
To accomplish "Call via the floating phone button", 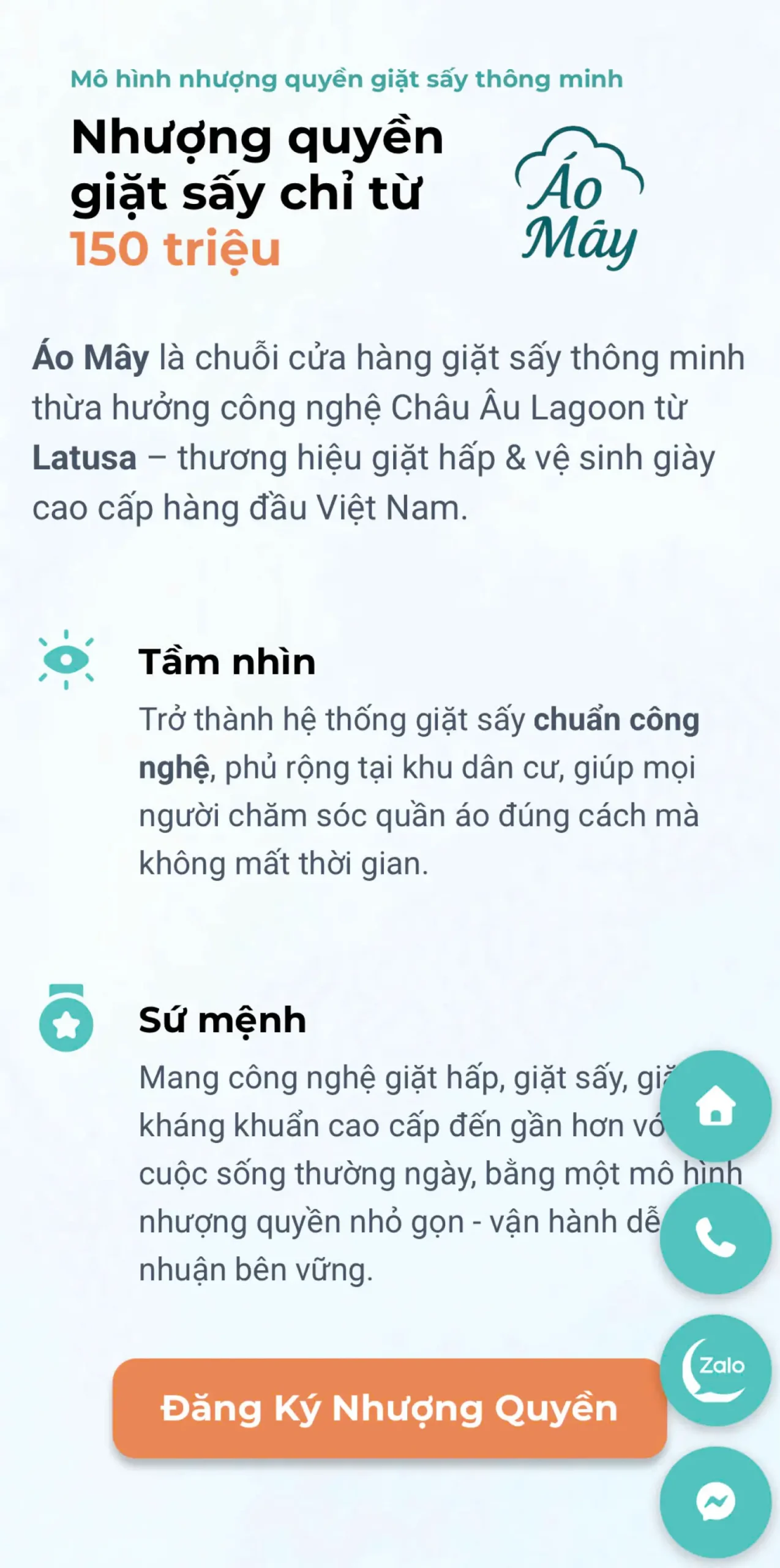I will pyautogui.click(x=715, y=1237).
